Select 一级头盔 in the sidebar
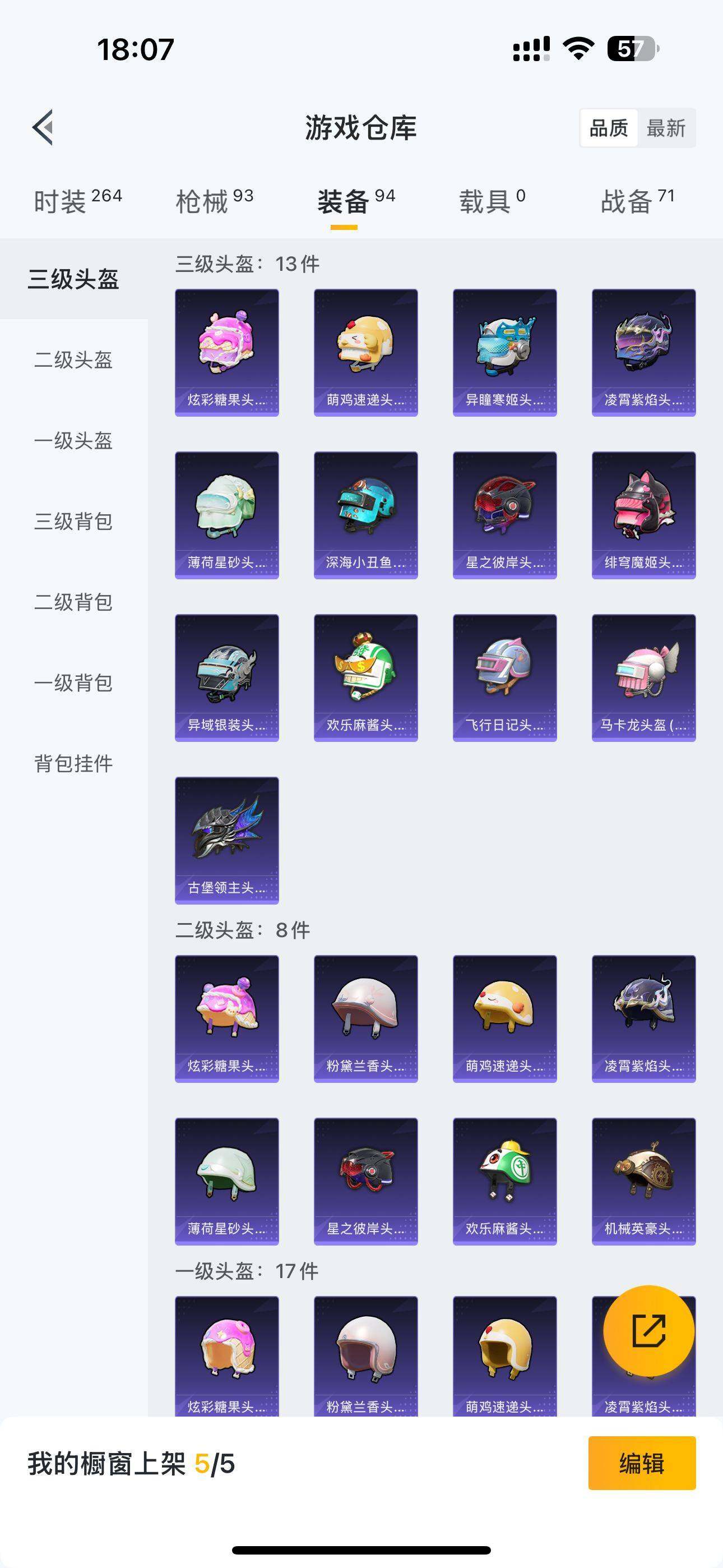The height and width of the screenshot is (1568, 723). 73,441
